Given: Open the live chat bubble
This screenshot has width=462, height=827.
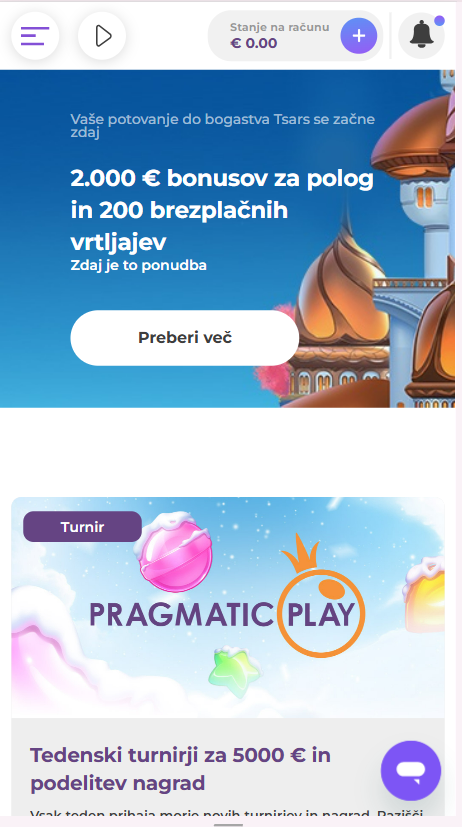Looking at the screenshot, I should tap(411, 771).
